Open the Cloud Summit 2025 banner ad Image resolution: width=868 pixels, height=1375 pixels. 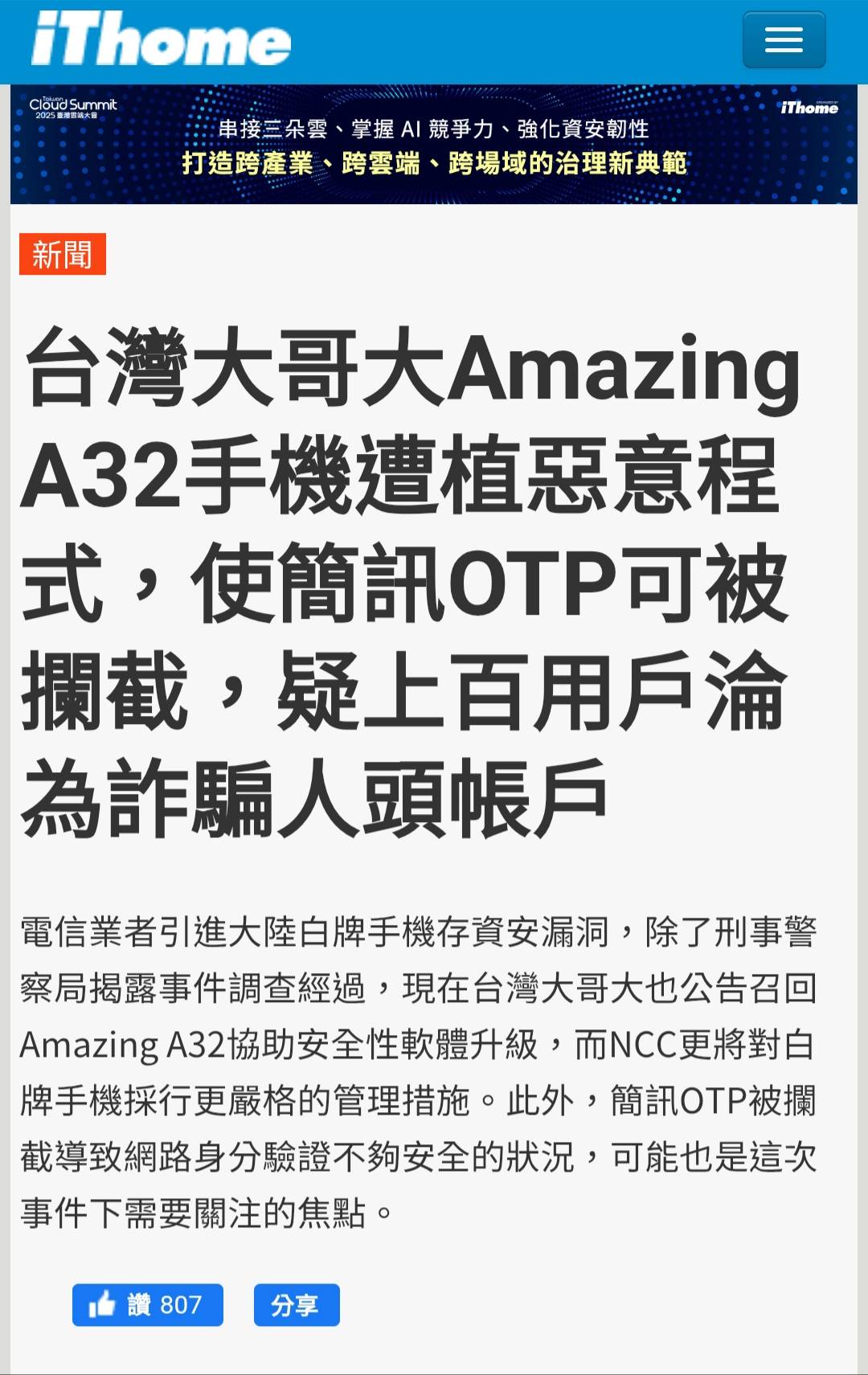click(x=434, y=145)
